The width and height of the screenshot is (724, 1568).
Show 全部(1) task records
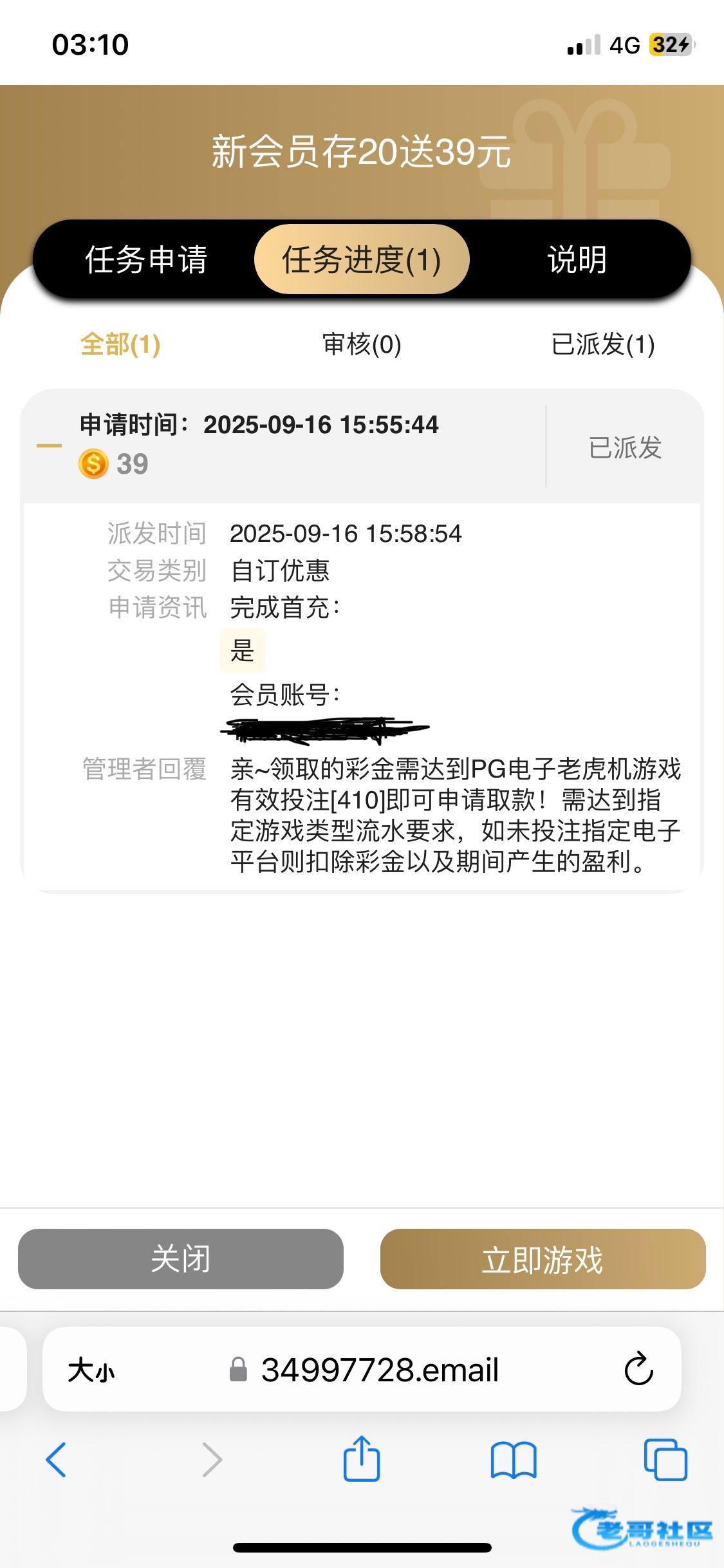tap(120, 344)
